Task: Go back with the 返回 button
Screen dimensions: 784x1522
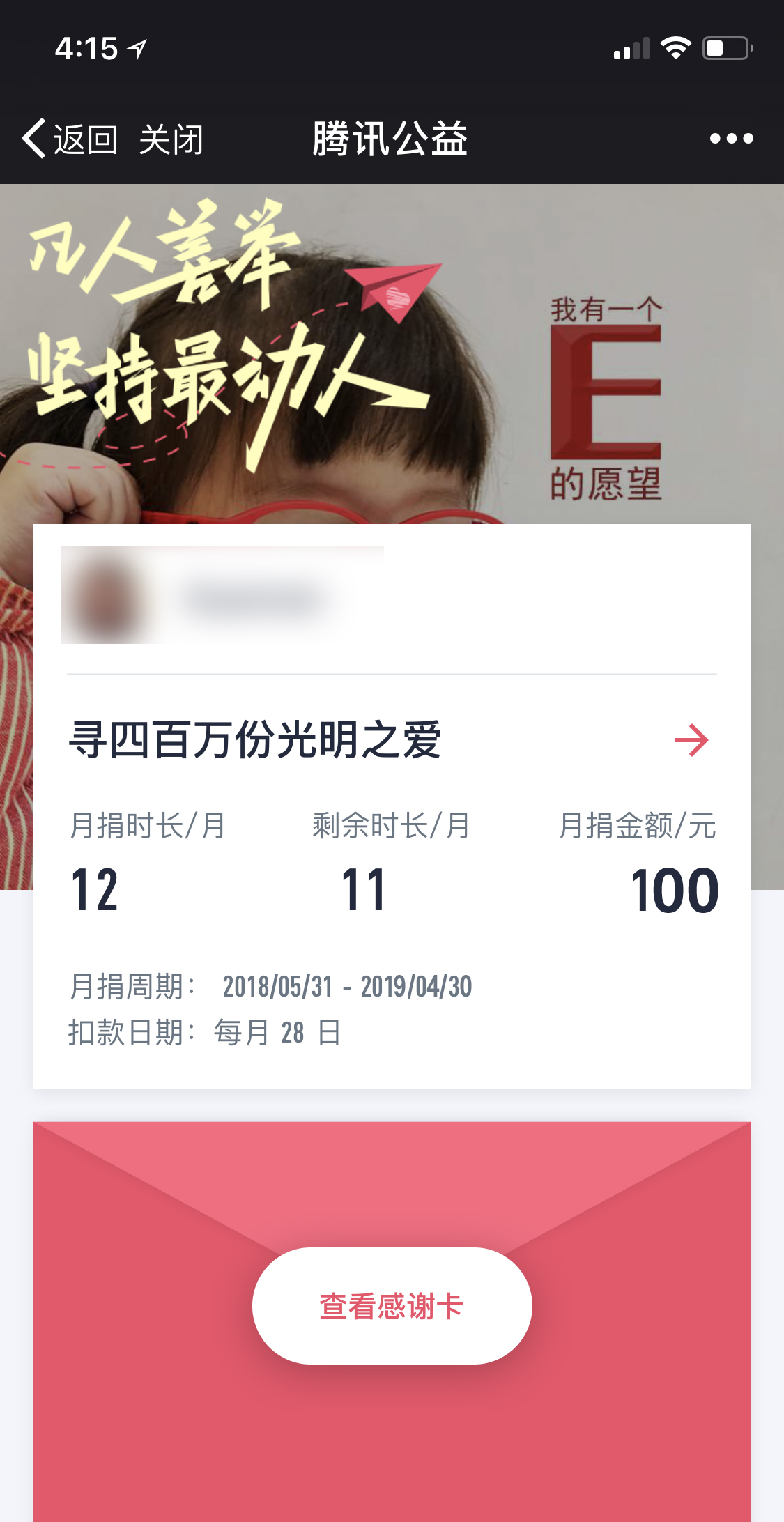Action: pos(70,139)
